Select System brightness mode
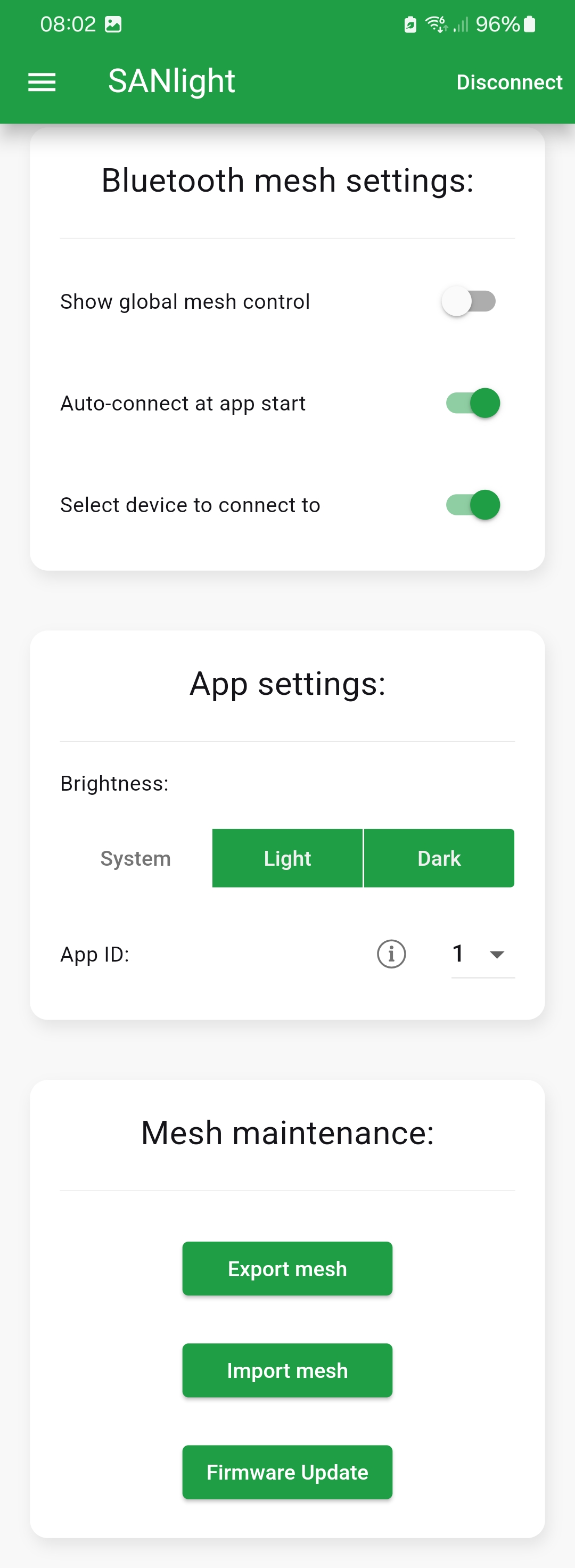This screenshot has width=575, height=1568. click(x=136, y=858)
